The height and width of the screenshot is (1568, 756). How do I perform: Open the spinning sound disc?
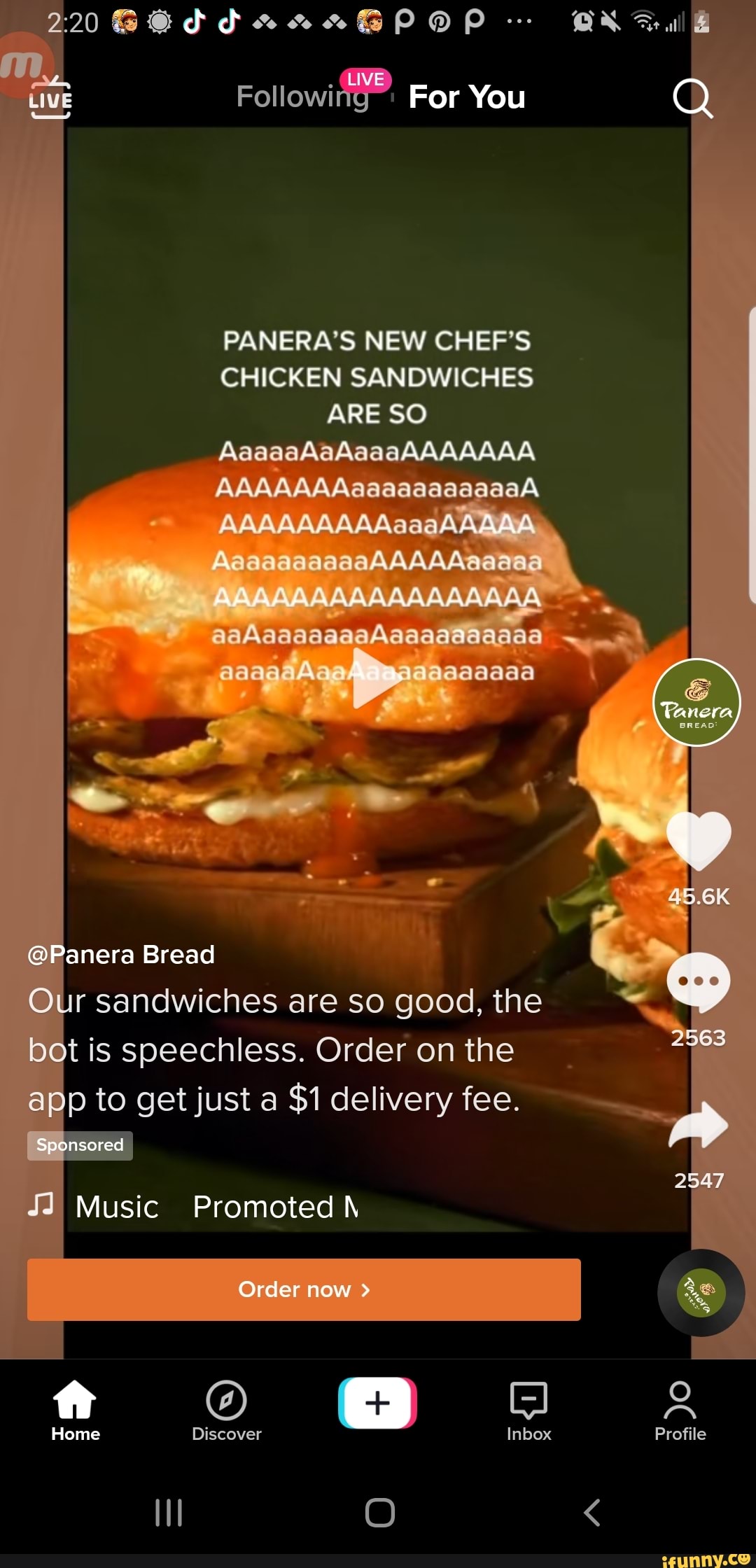(x=701, y=1292)
